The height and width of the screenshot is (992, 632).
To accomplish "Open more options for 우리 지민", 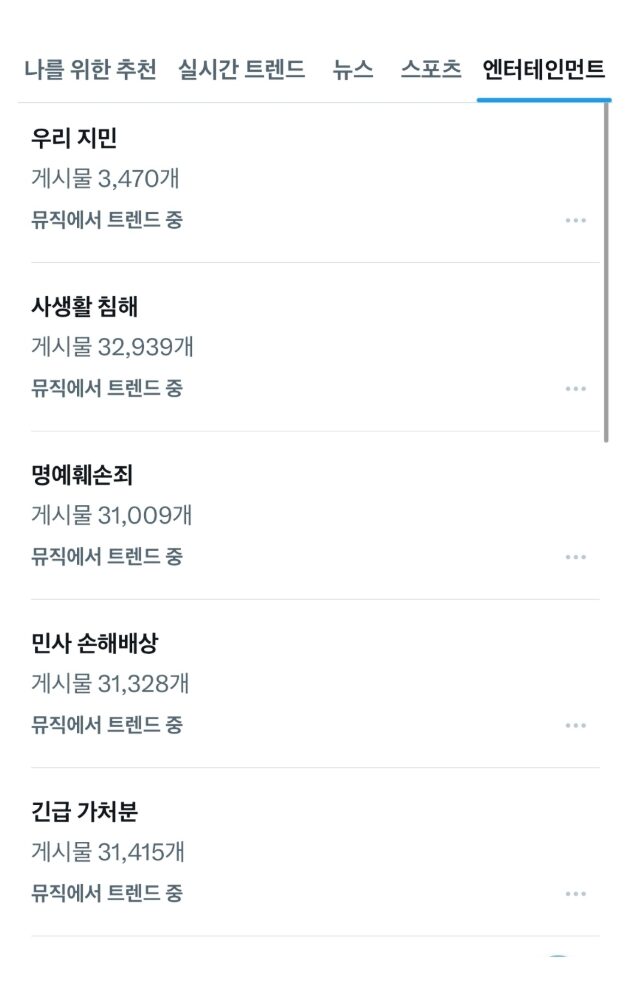I will pyautogui.click(x=575, y=220).
